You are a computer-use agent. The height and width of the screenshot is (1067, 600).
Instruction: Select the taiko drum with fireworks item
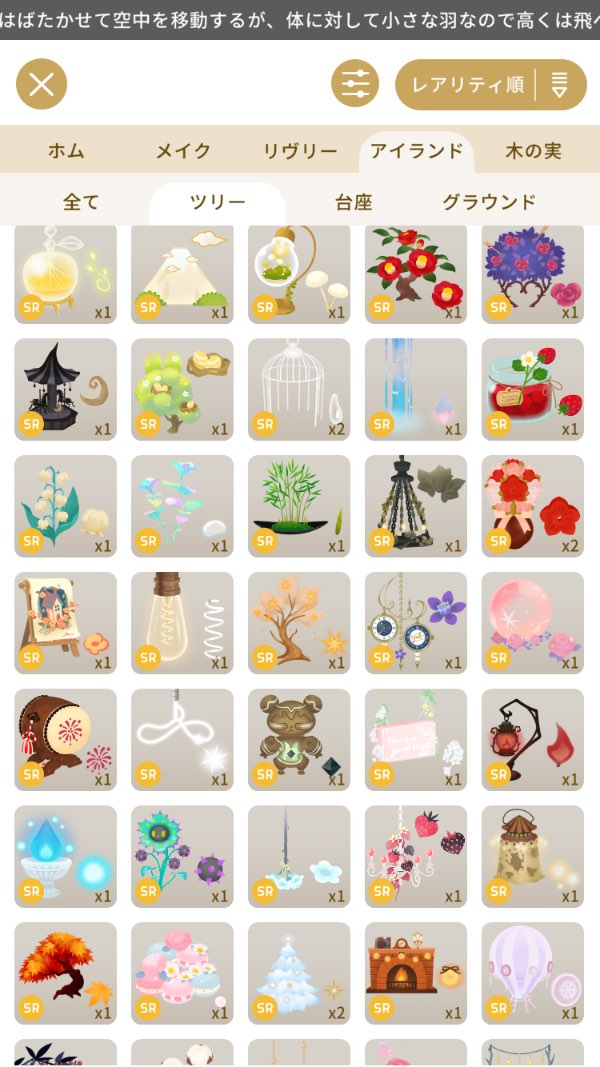(x=65, y=739)
